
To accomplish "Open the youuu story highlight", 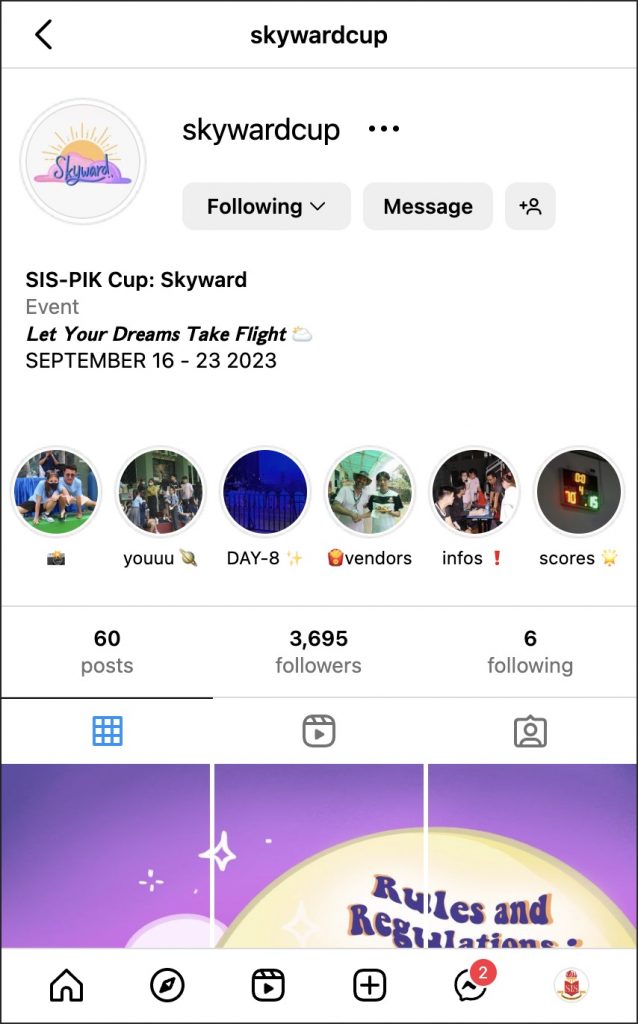I will point(161,491).
